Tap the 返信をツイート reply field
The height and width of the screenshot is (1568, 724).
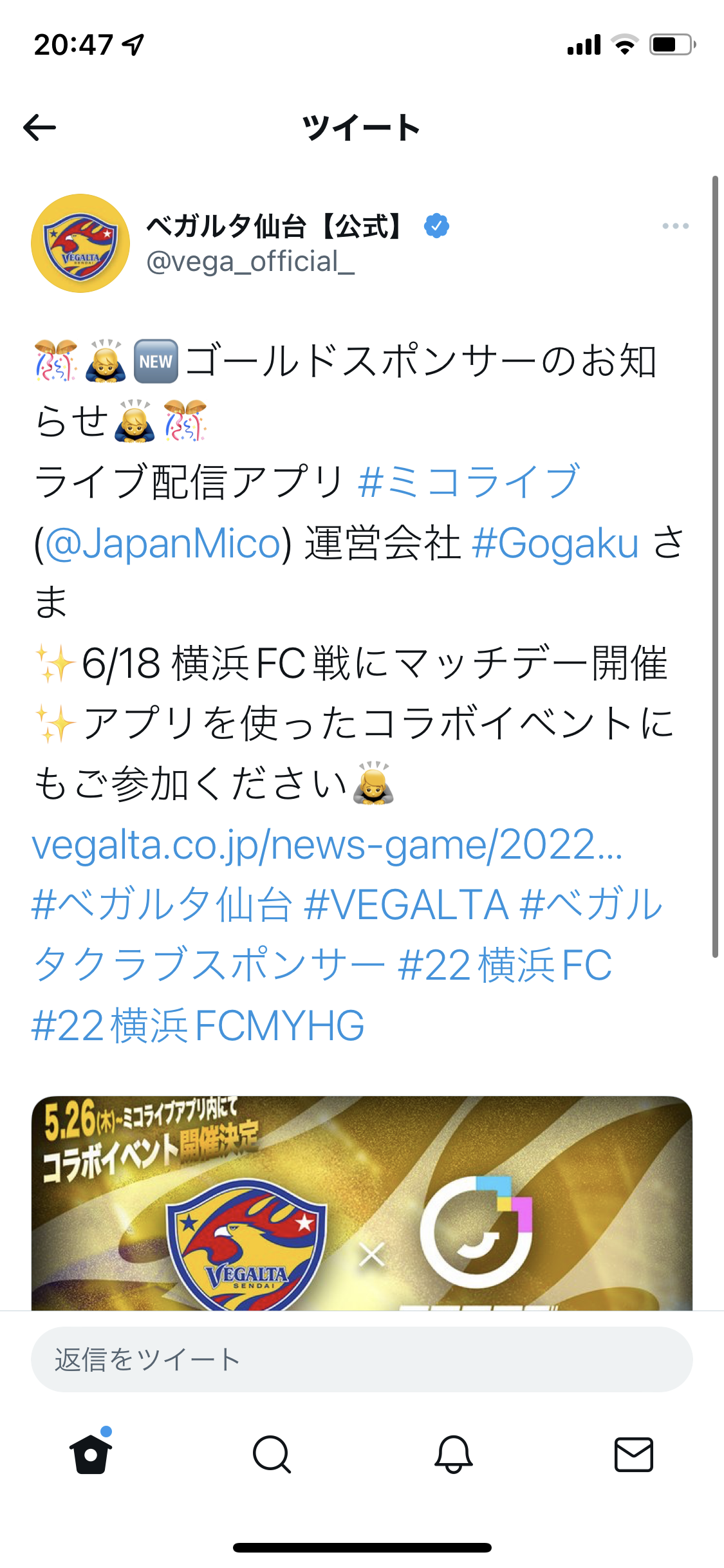click(x=362, y=1359)
